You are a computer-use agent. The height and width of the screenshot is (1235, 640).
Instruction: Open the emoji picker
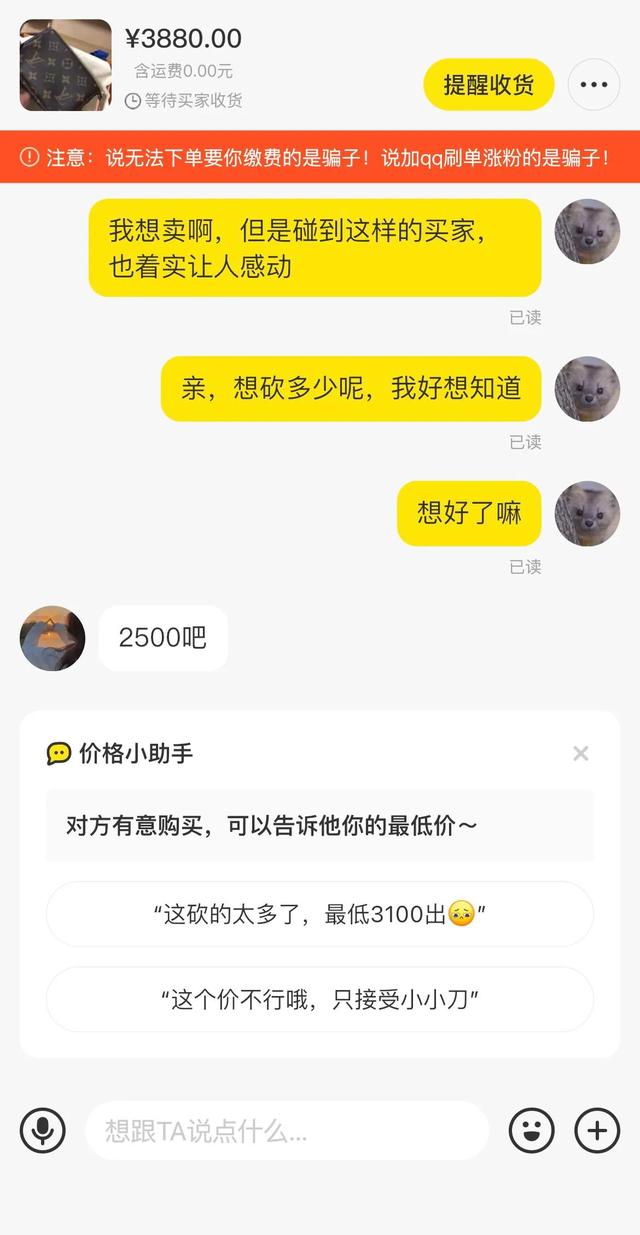point(531,1131)
